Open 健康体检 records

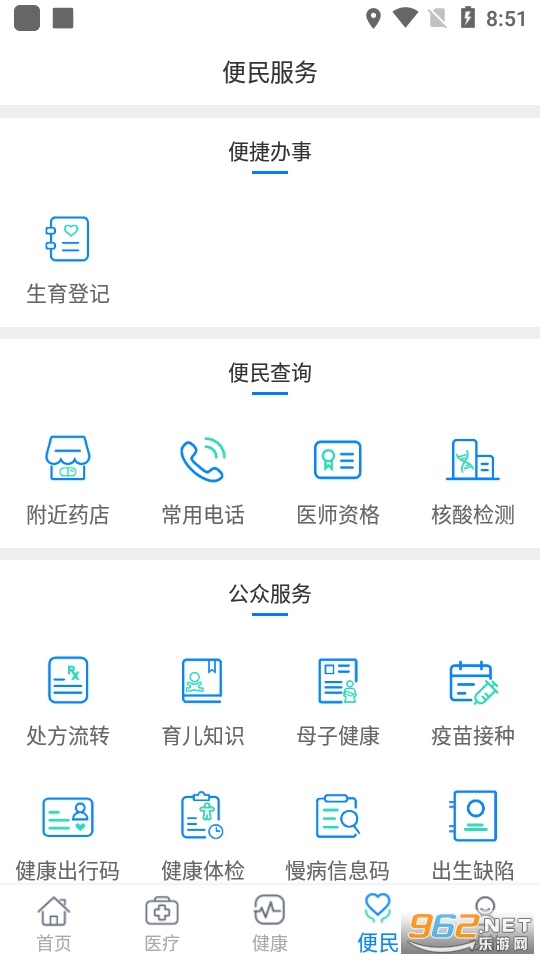203,836
